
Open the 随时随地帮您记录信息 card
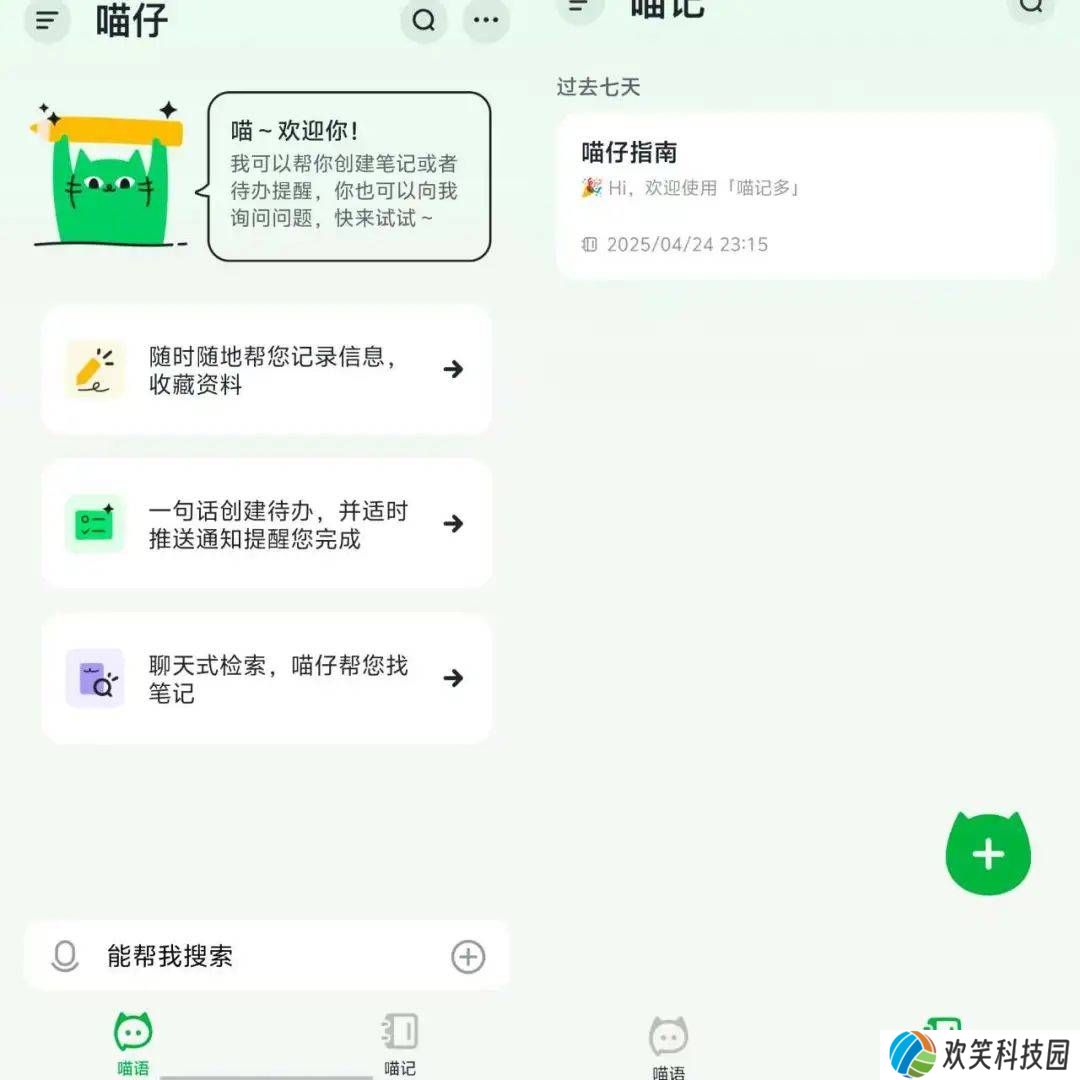click(x=266, y=370)
